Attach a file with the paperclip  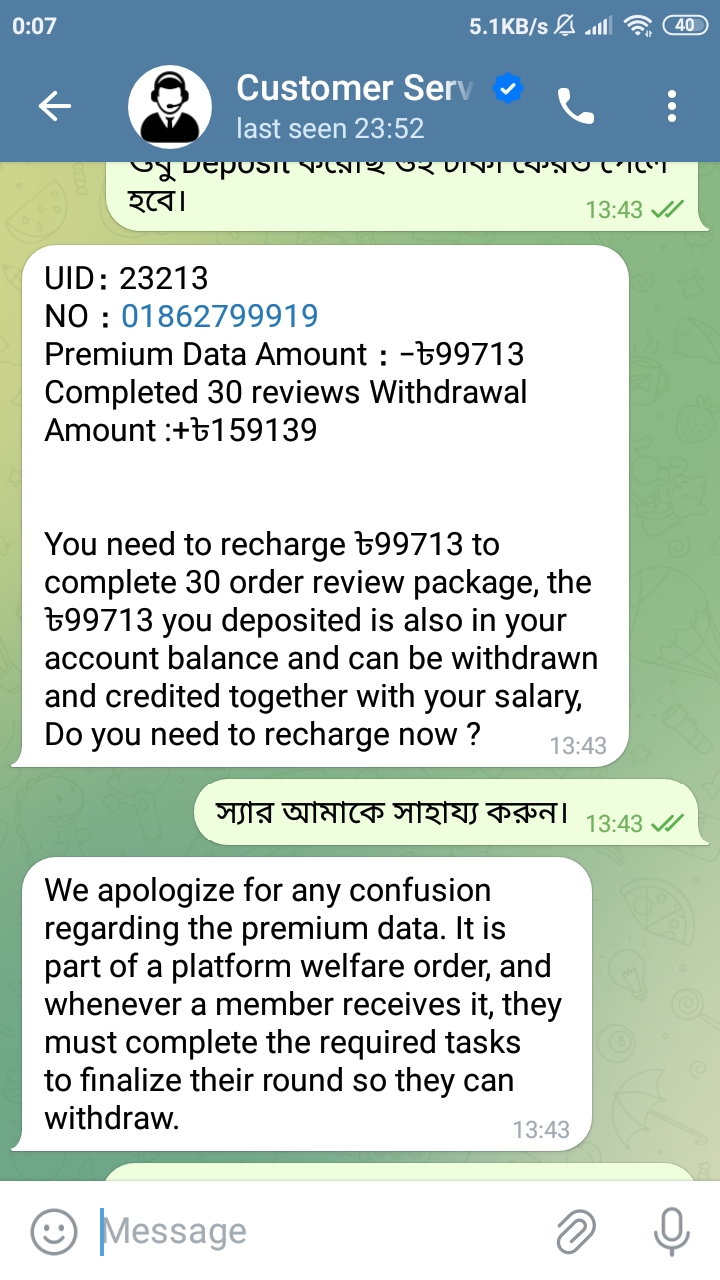(577, 1231)
